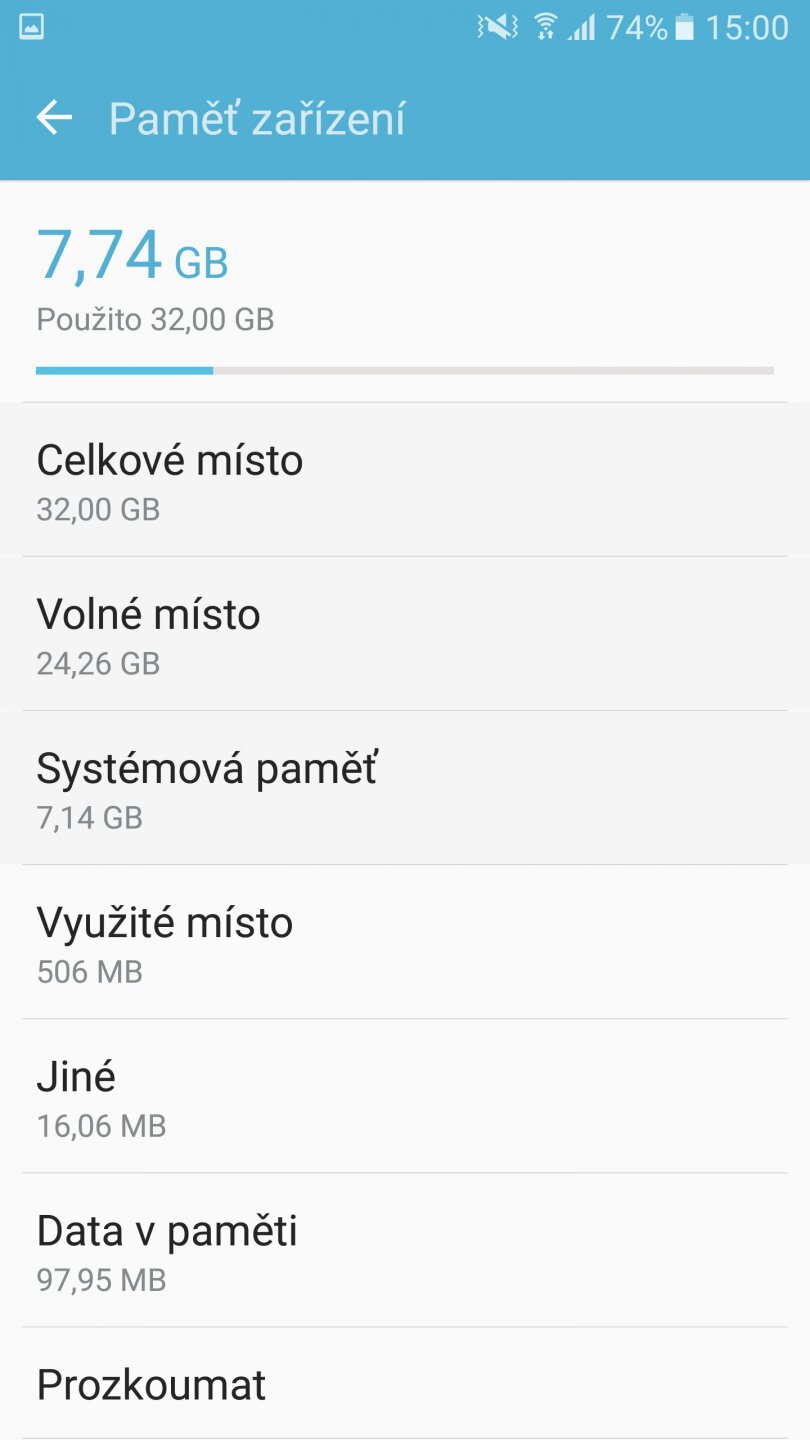This screenshot has width=810, height=1440.
Task: Open Využité místo details
Action: (405, 940)
